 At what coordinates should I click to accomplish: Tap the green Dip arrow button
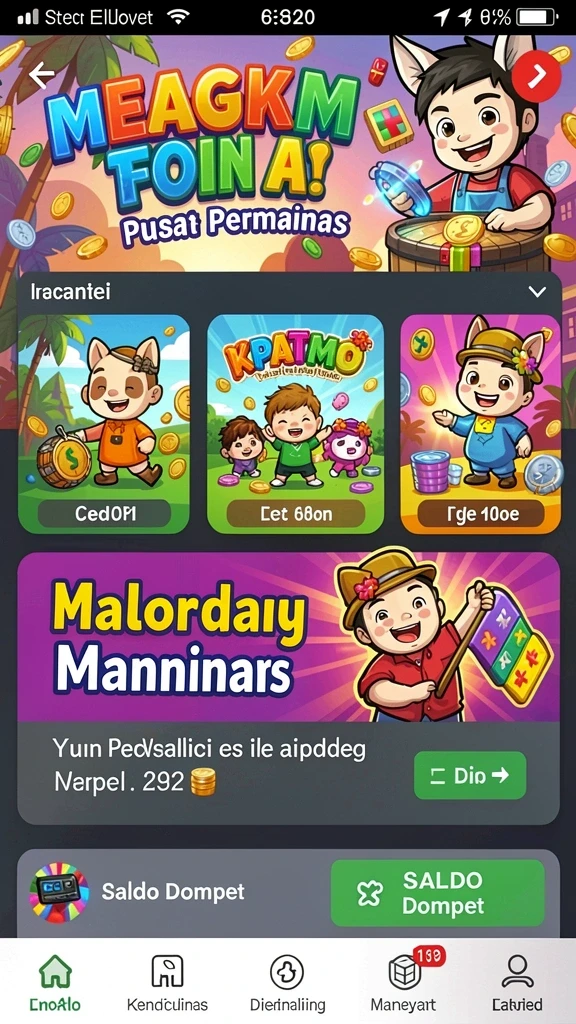coord(470,775)
